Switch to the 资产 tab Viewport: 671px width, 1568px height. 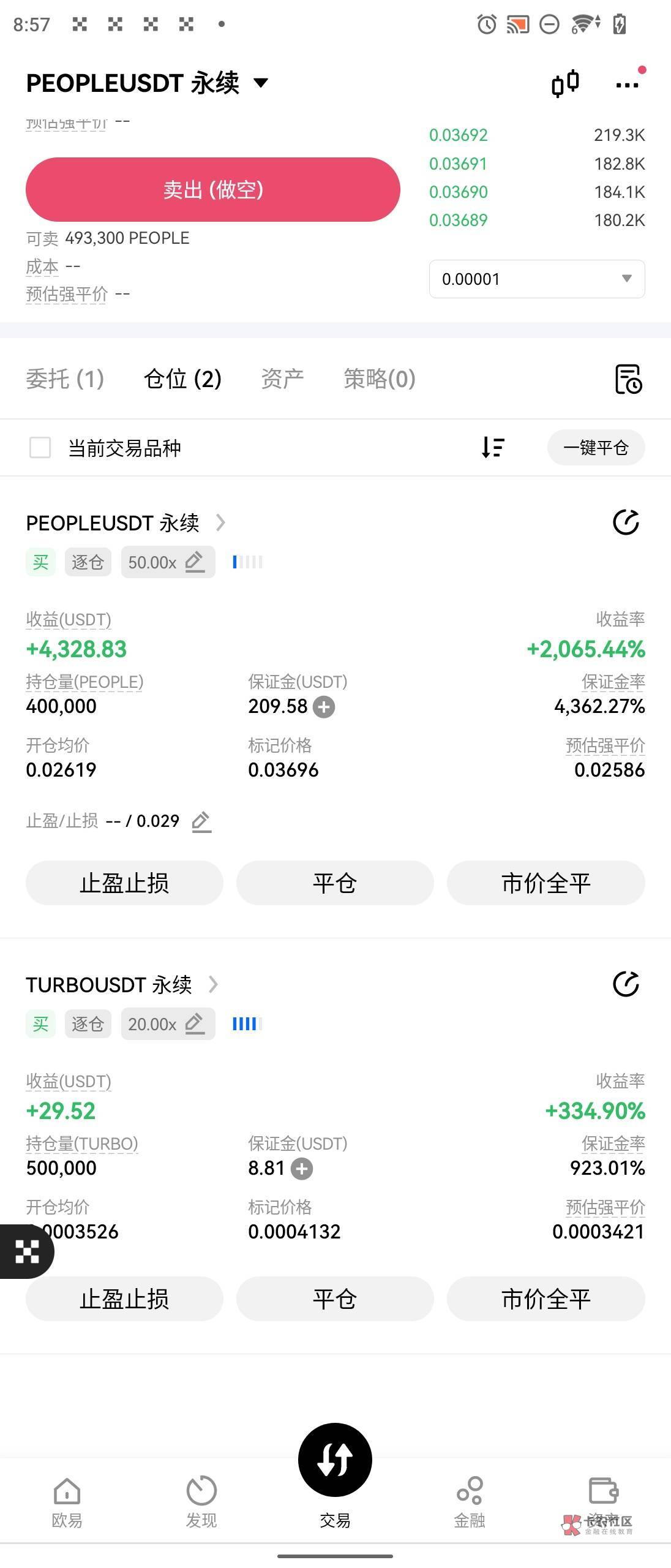(282, 379)
